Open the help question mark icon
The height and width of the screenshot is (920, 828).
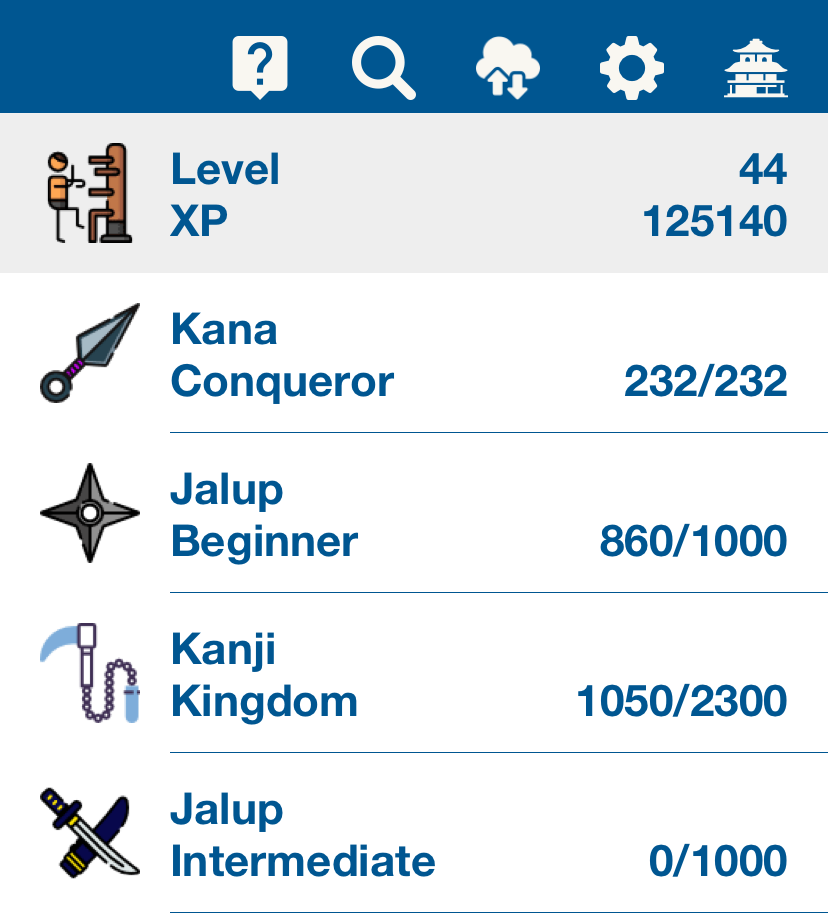pyautogui.click(x=259, y=66)
